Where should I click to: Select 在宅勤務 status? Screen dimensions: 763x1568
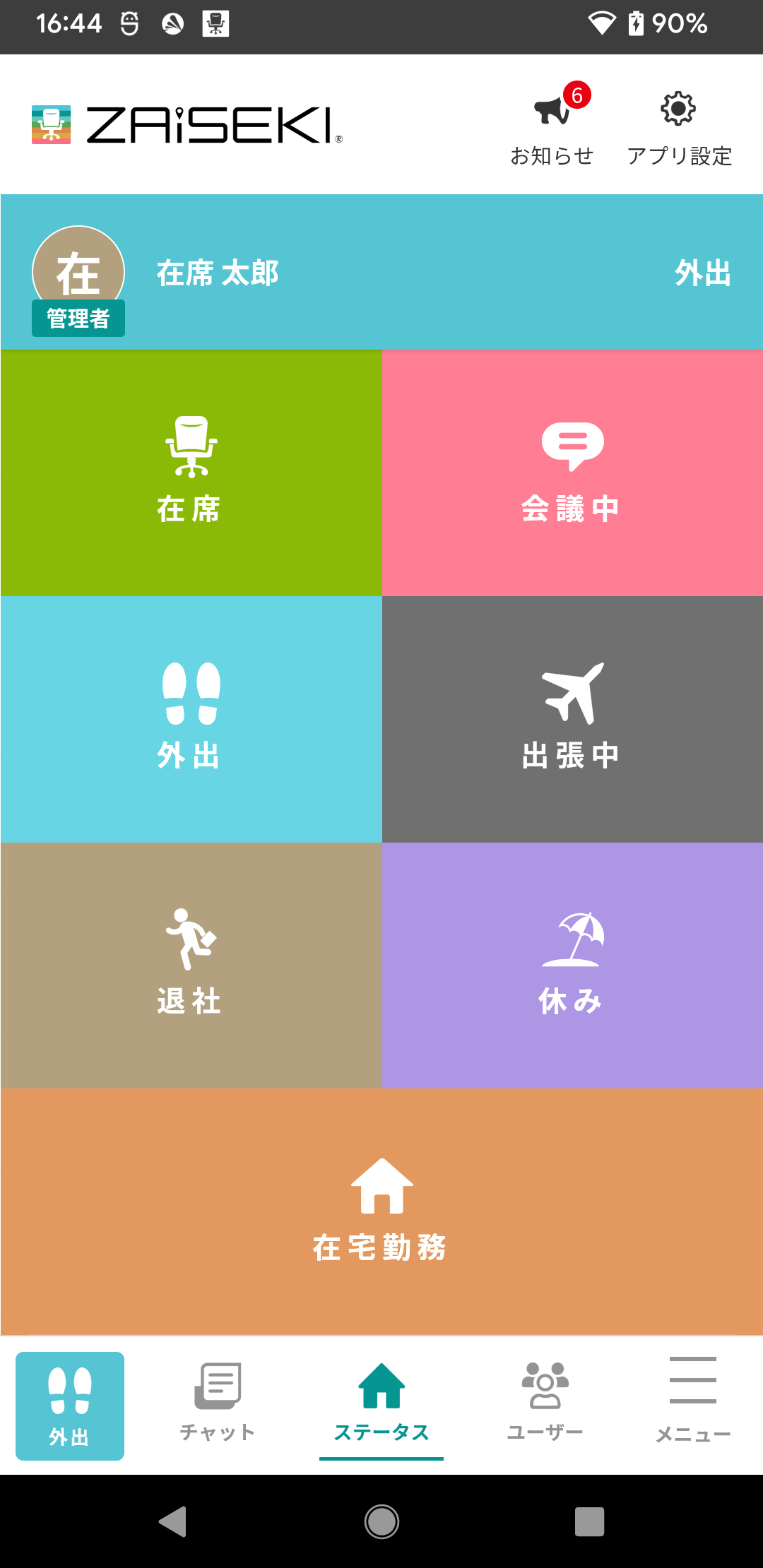coord(381,1212)
